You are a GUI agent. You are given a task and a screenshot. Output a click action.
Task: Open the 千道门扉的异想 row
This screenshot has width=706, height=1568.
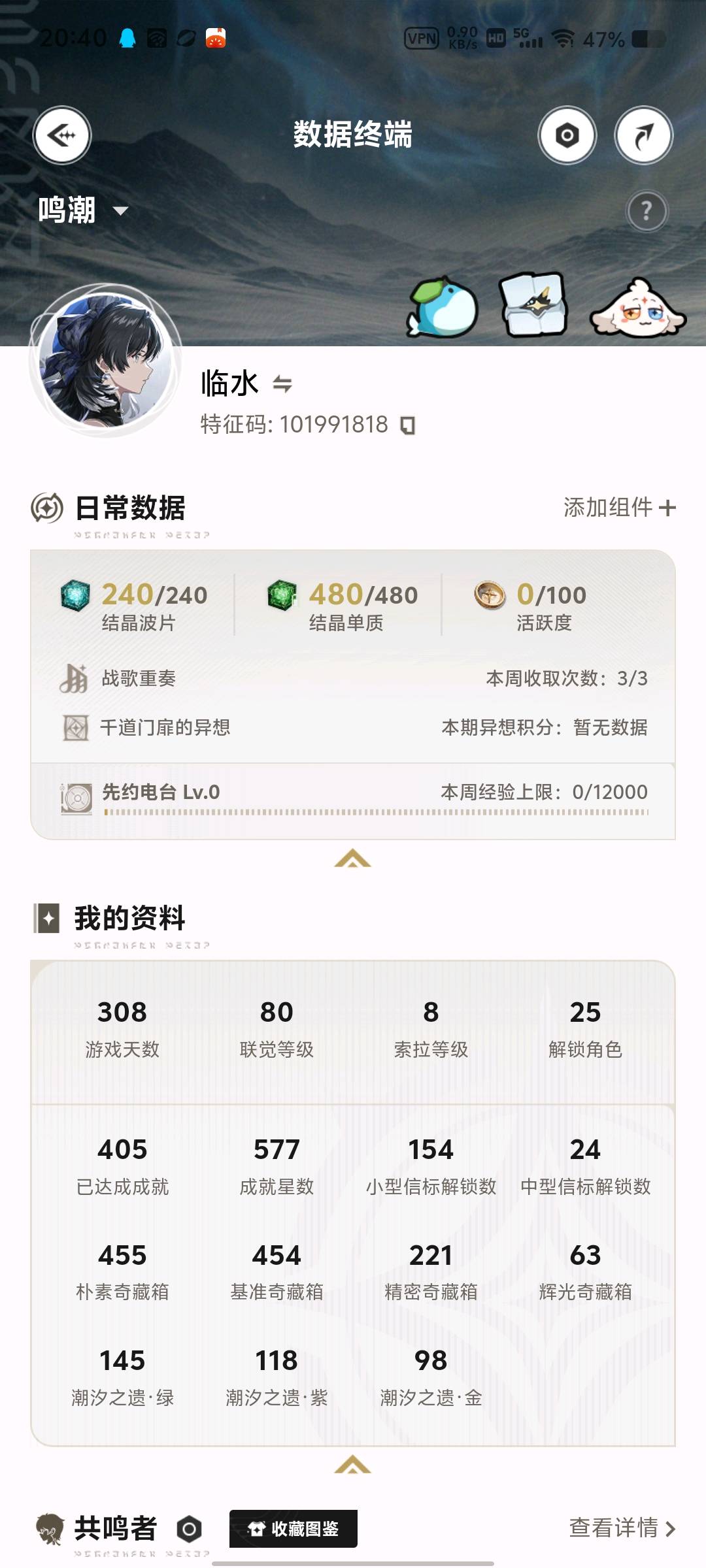pos(353,727)
